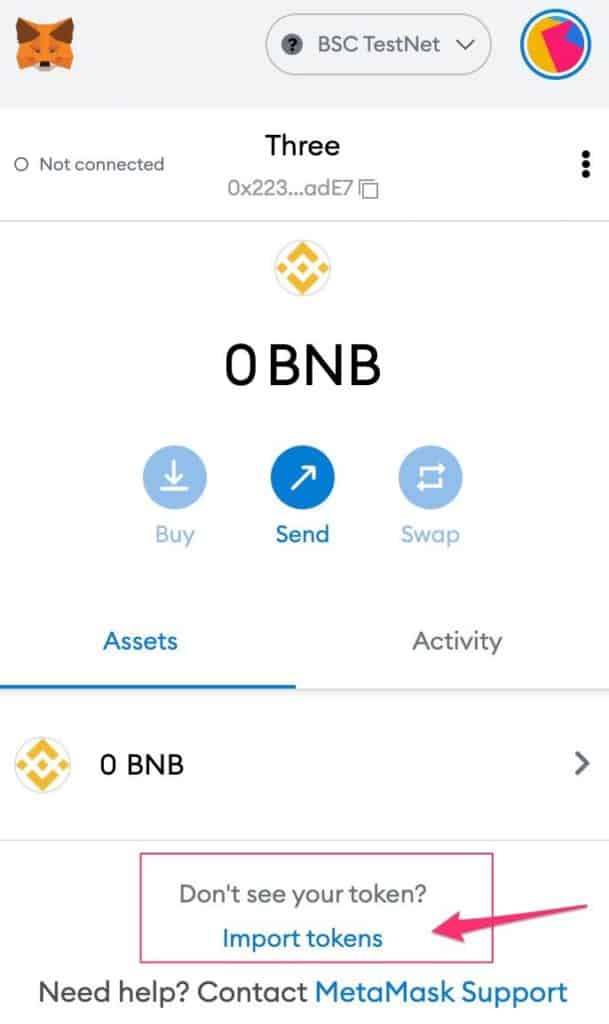Open the account avatar menu
The height and width of the screenshot is (1024, 609).
click(555, 44)
